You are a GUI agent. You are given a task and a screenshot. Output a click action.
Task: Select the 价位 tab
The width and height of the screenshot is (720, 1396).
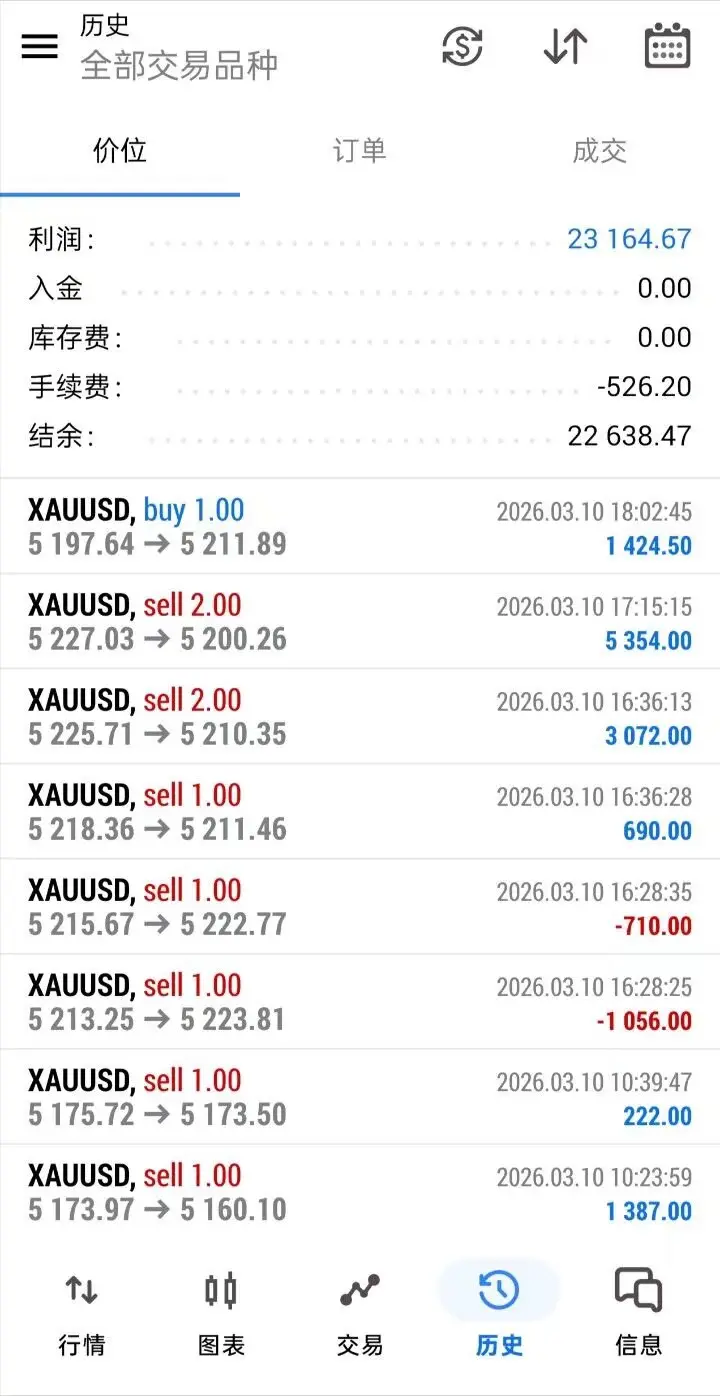click(120, 151)
